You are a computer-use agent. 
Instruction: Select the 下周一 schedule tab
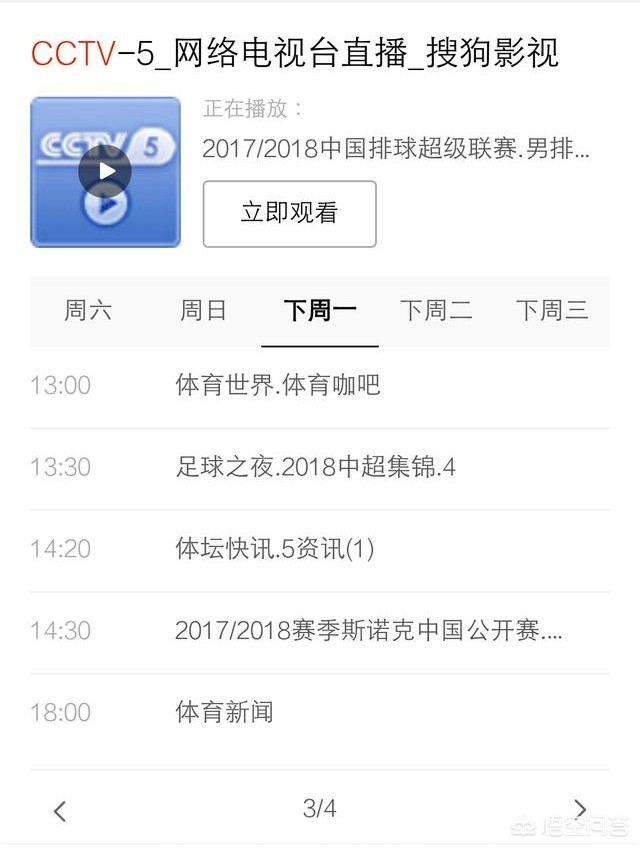[320, 311]
